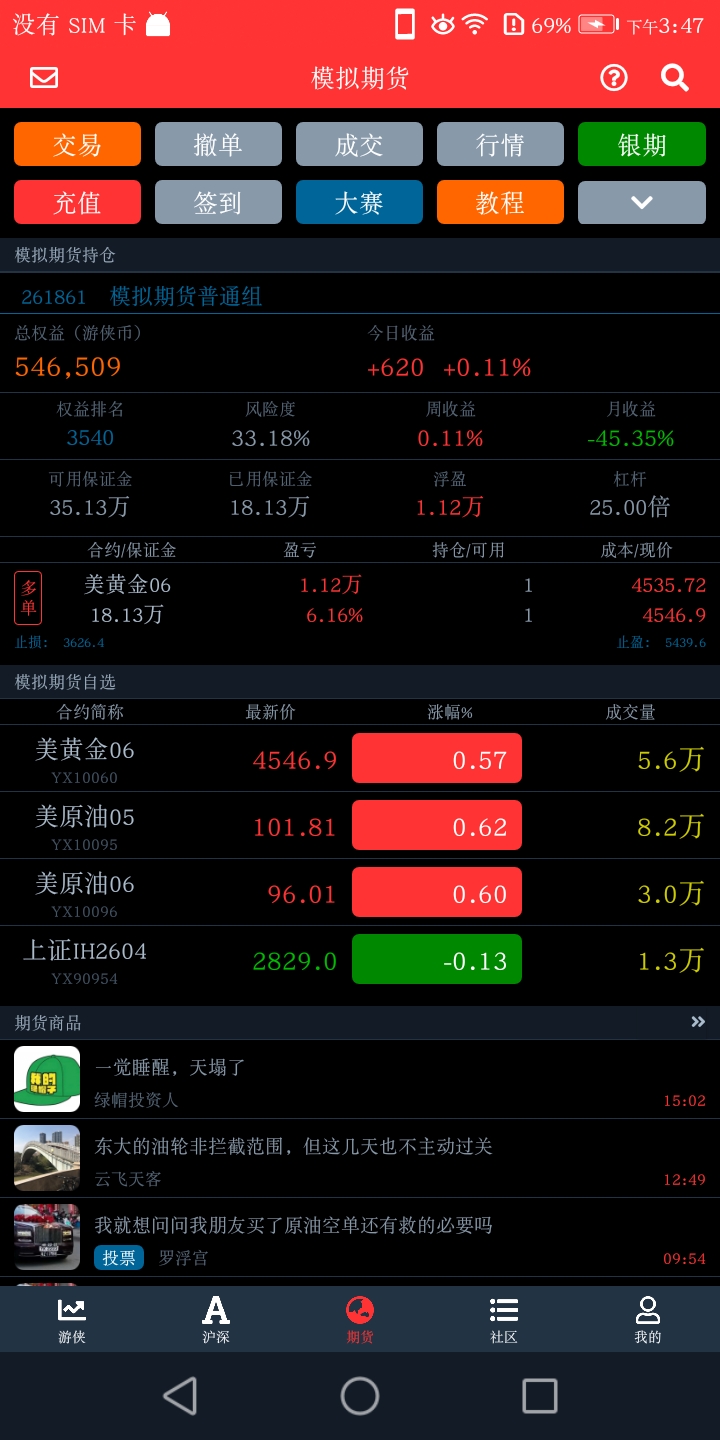Tap the 签到 check-in button
The image size is (720, 1440).
click(218, 202)
